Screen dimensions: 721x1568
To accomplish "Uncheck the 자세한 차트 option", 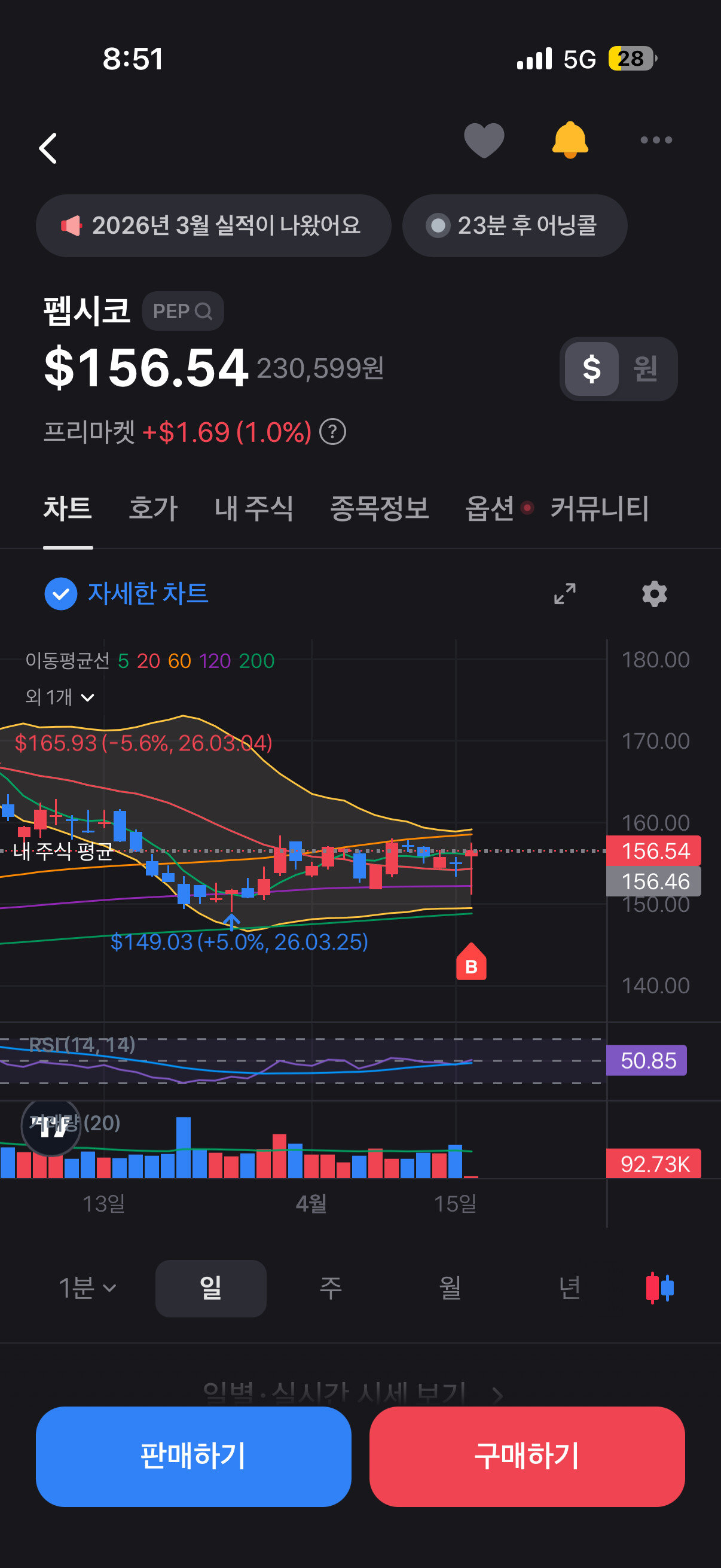I will click(x=61, y=593).
